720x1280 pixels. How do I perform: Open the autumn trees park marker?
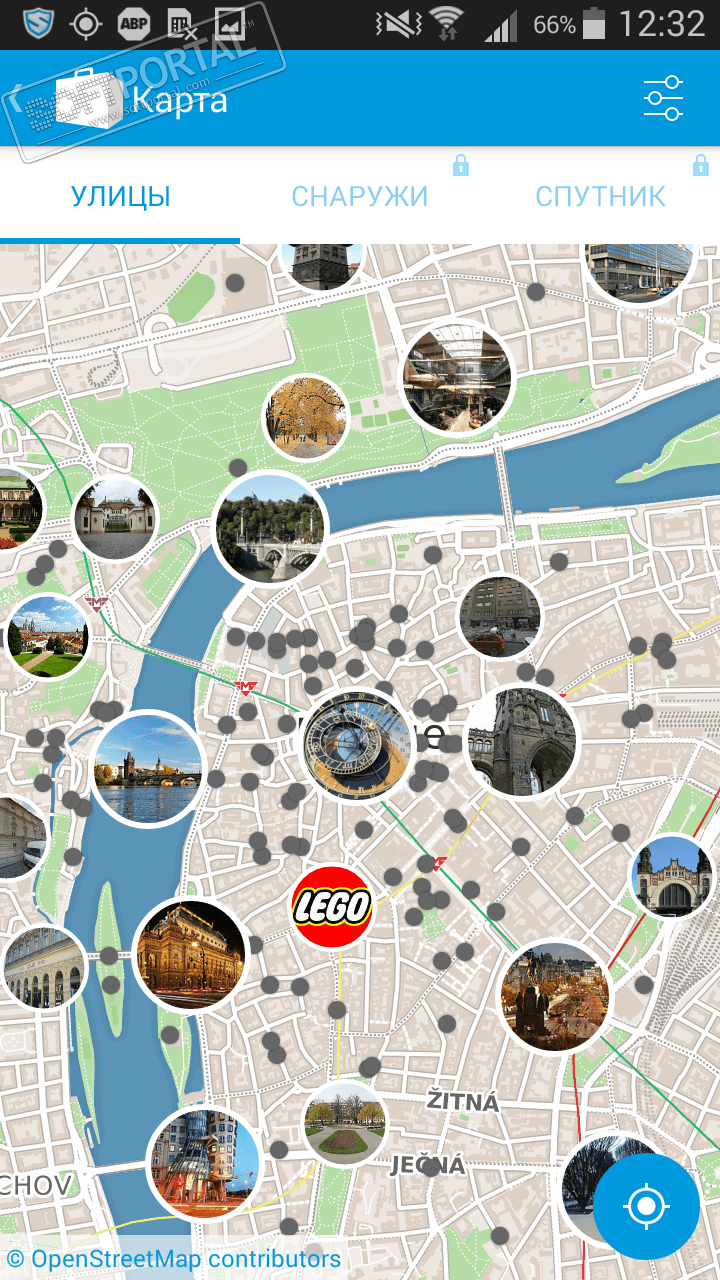[306, 416]
